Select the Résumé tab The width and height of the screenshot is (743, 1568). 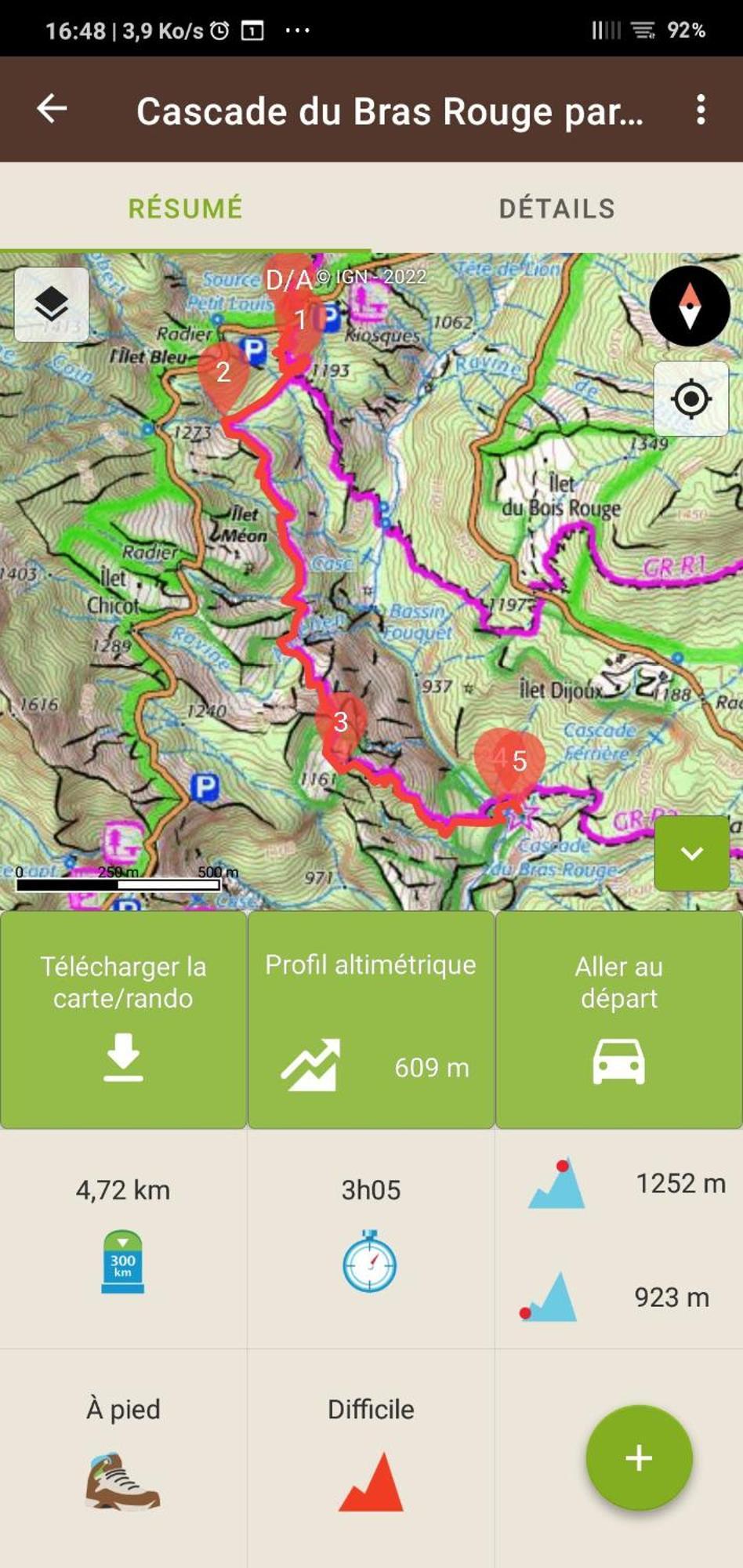pos(186,209)
